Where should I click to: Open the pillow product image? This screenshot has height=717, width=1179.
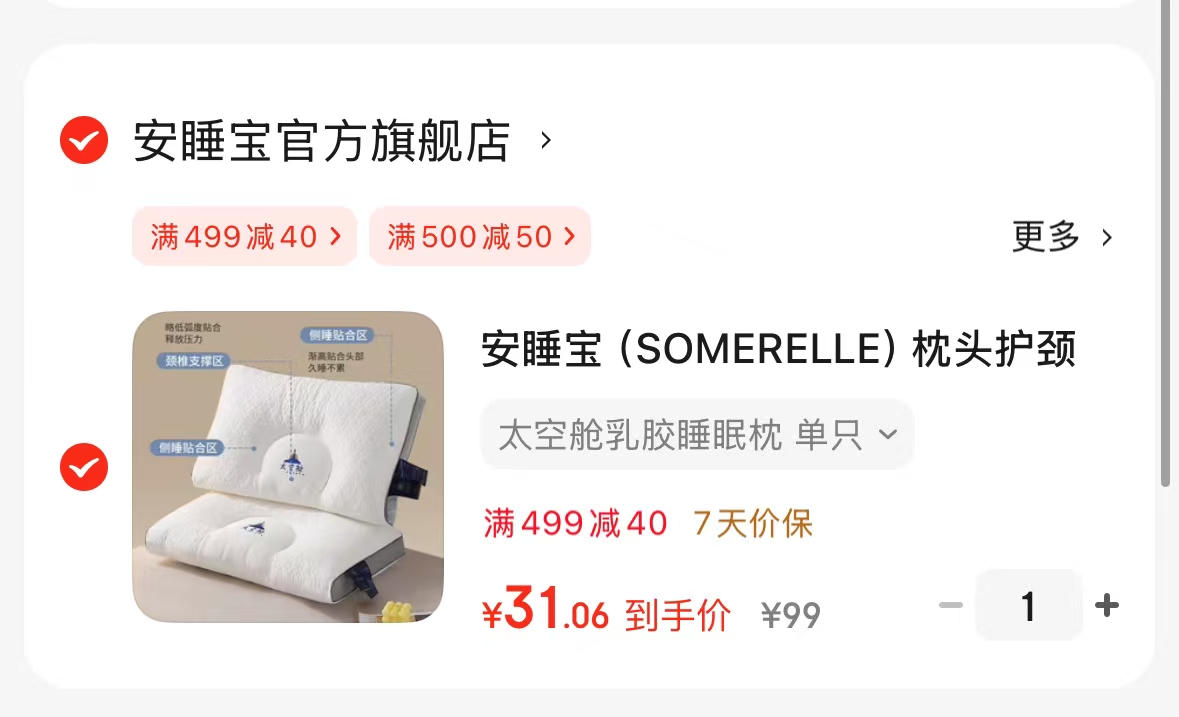pyautogui.click(x=288, y=467)
